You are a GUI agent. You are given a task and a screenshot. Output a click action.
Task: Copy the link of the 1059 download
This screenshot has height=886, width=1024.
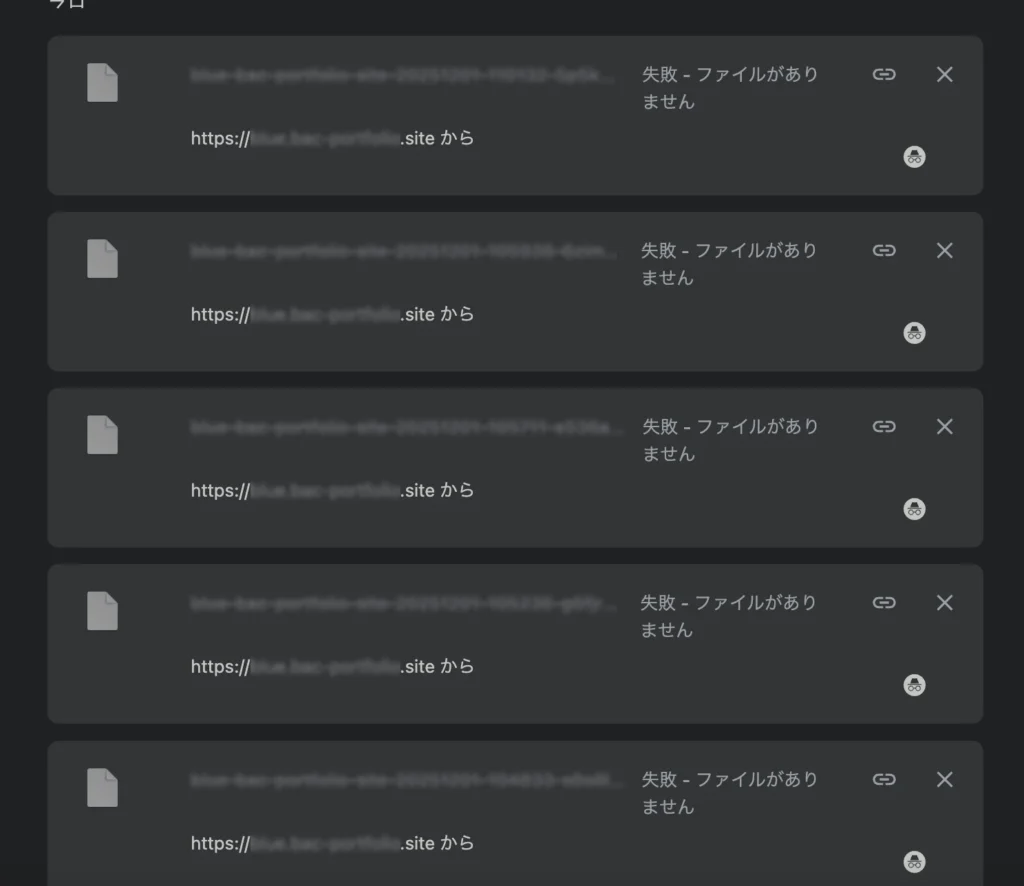(x=884, y=251)
